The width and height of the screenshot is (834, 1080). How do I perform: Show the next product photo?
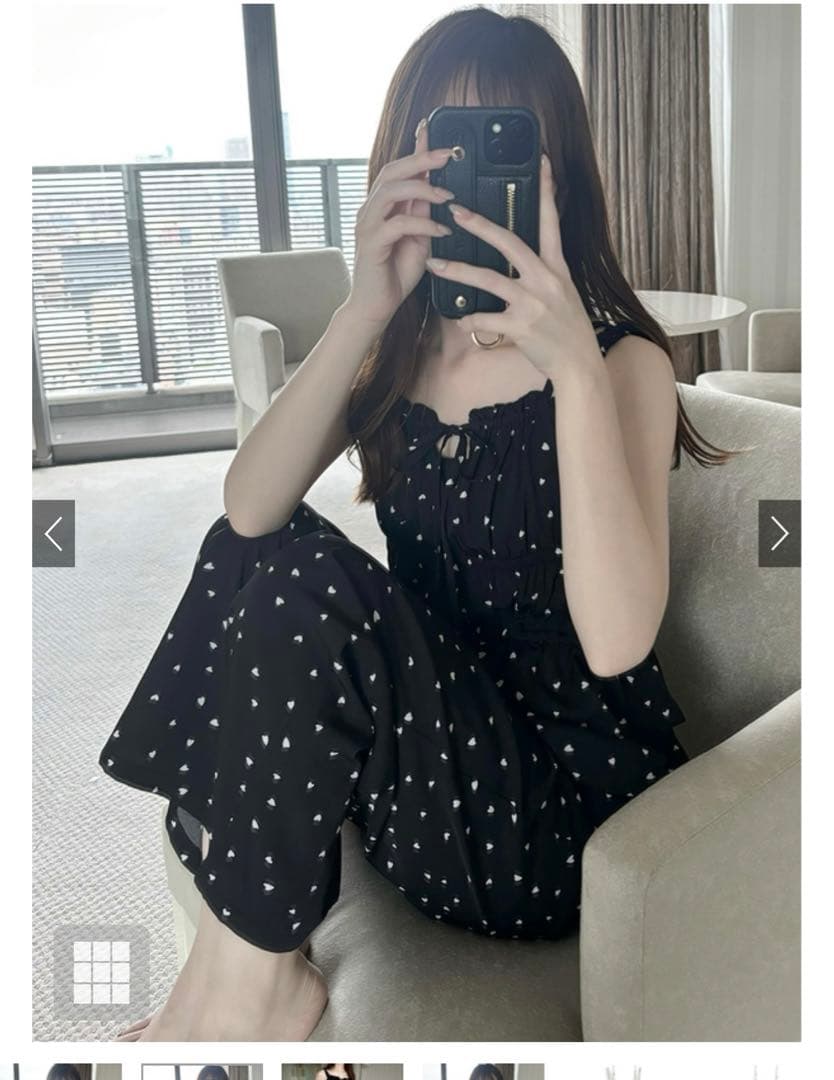click(x=779, y=533)
